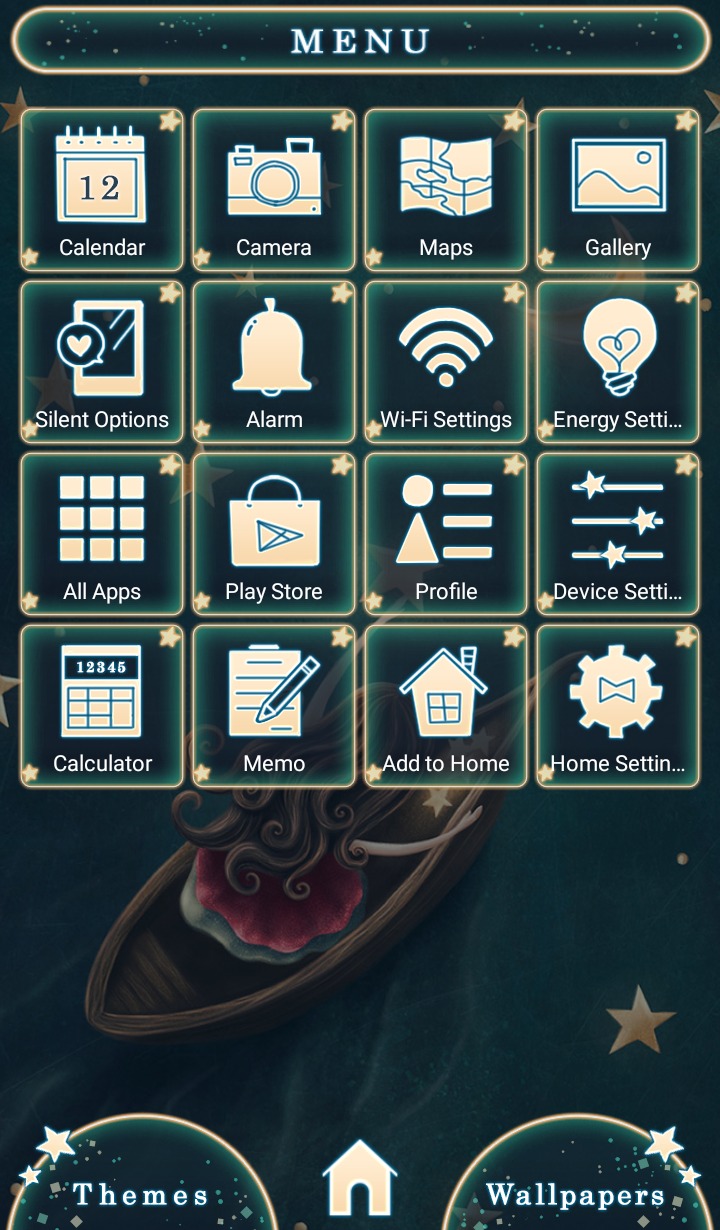Open Wallpapers at the bottom corner
Screen dimensions: 720x1230
576,1180
